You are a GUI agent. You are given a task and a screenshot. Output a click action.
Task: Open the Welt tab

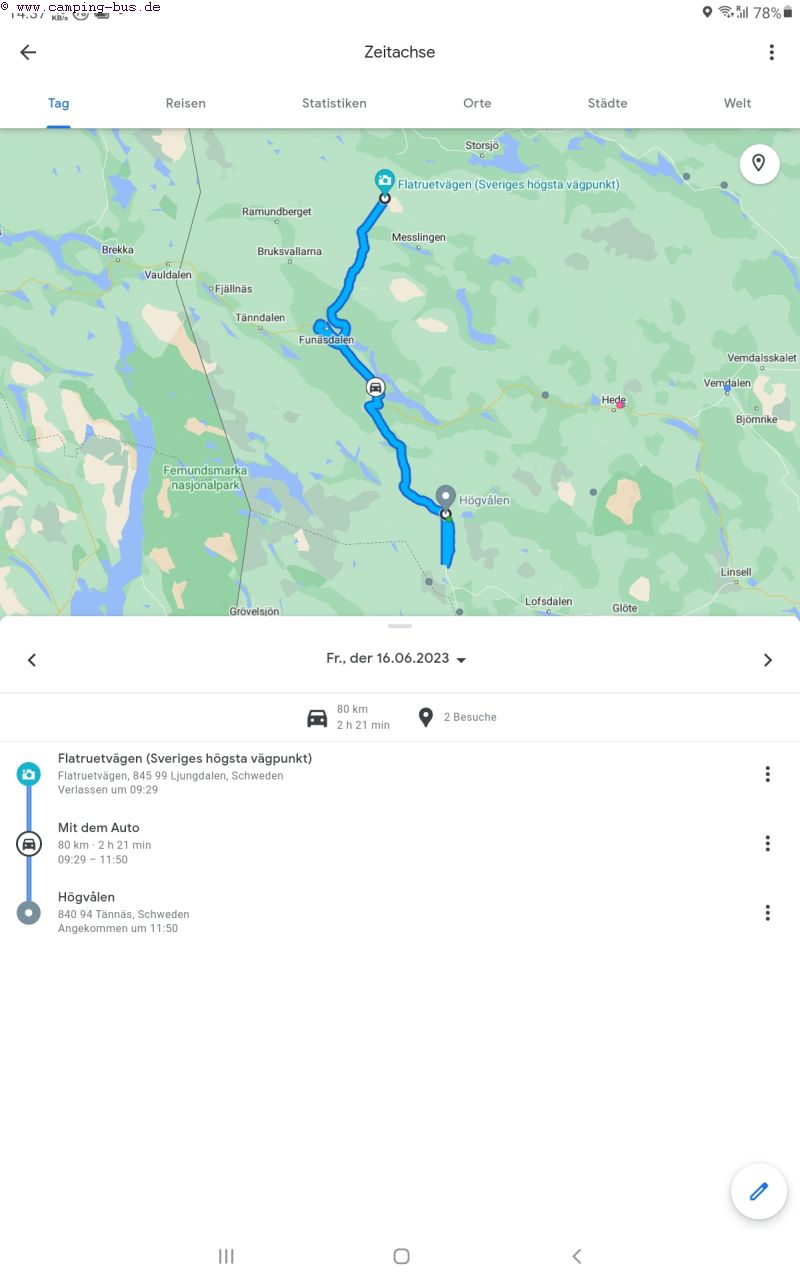tap(737, 103)
